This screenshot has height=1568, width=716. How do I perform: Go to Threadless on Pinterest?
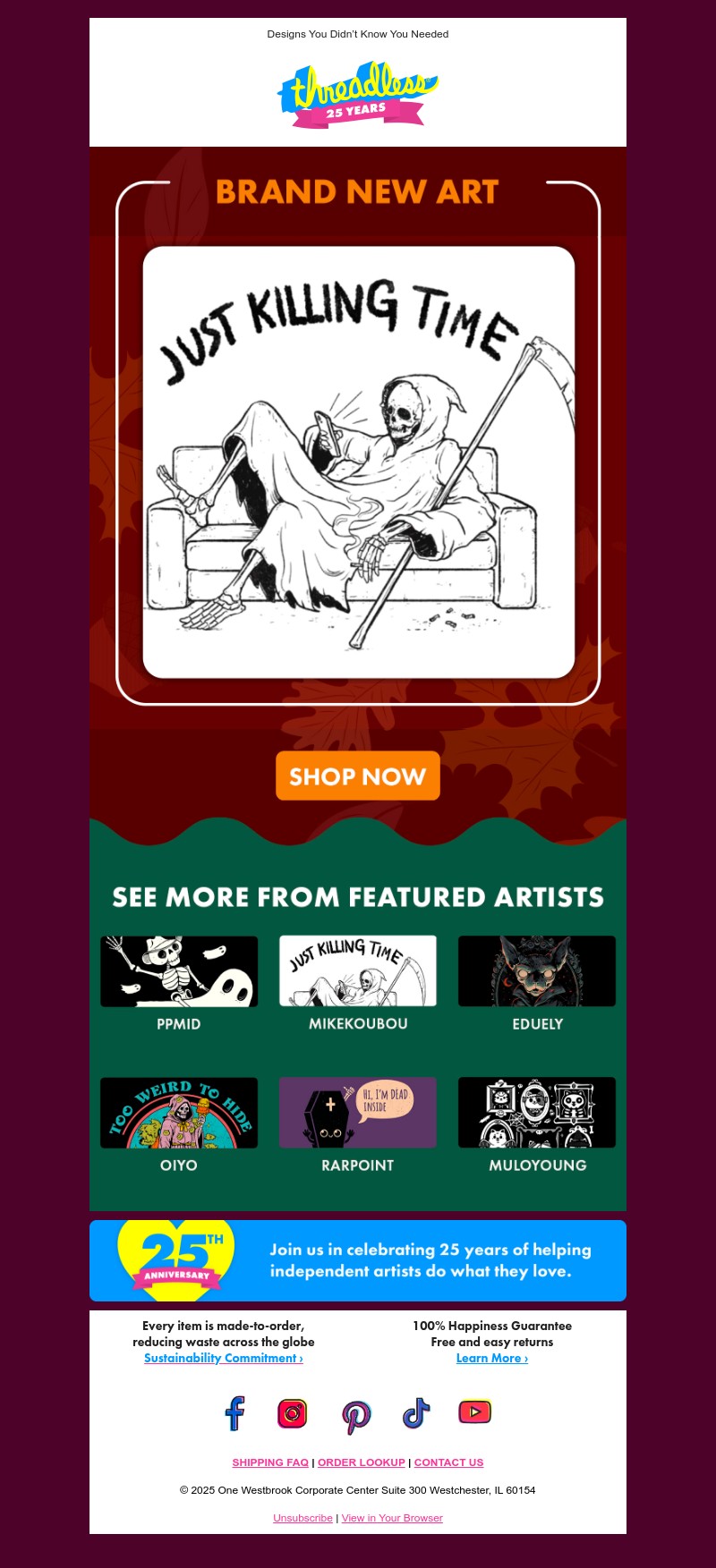[356, 1416]
